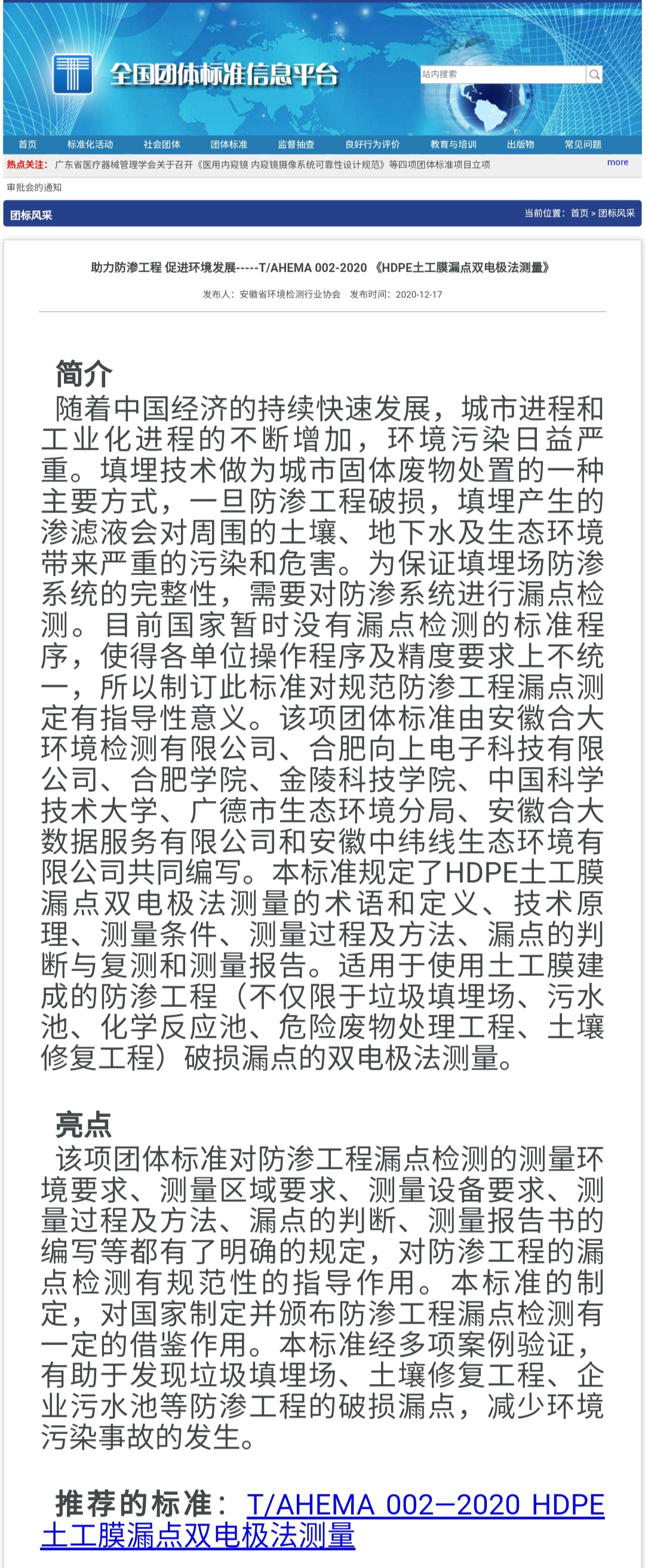Image resolution: width=645 pixels, height=1568 pixels.
Task: Open the 首页 navigation item
Action: coord(27,145)
